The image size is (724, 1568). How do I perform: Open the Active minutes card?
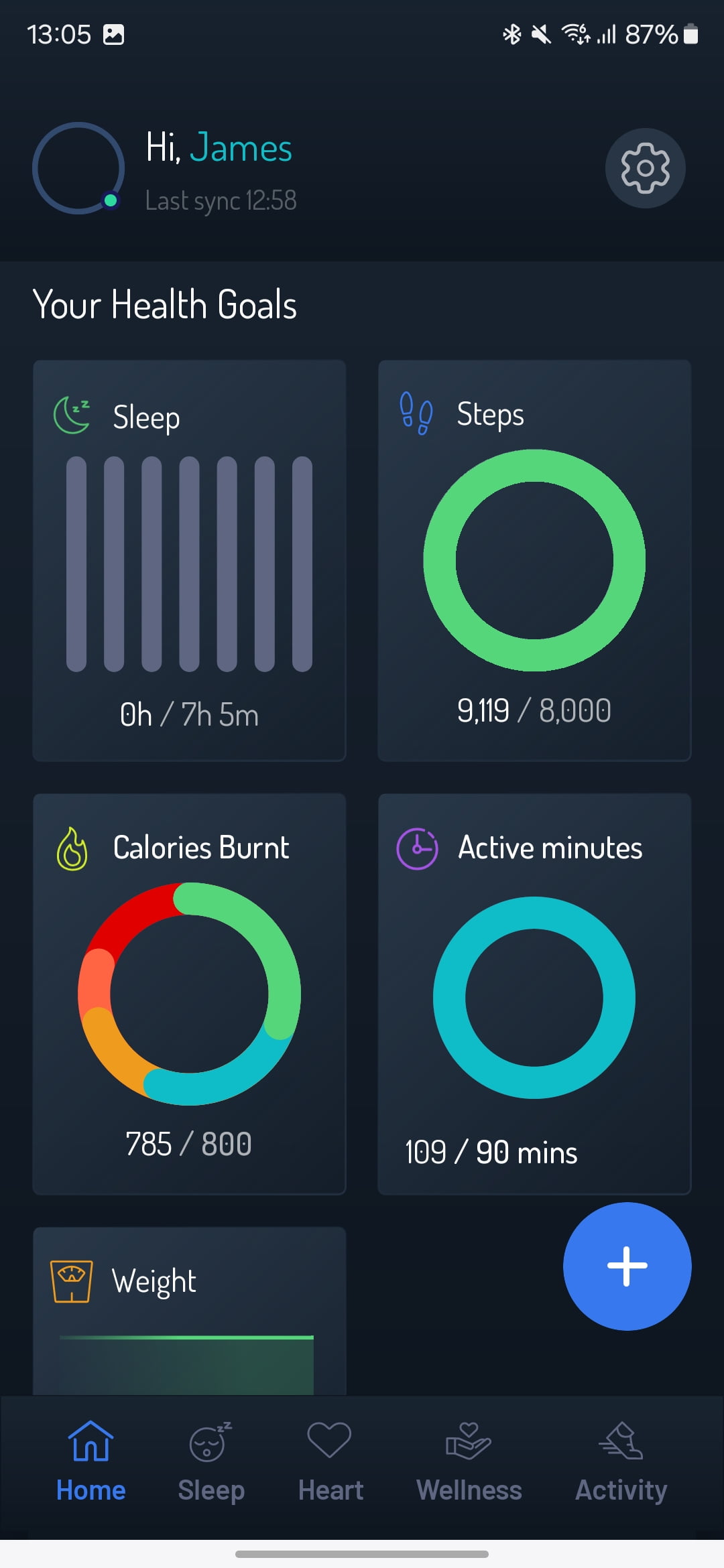coord(534,993)
